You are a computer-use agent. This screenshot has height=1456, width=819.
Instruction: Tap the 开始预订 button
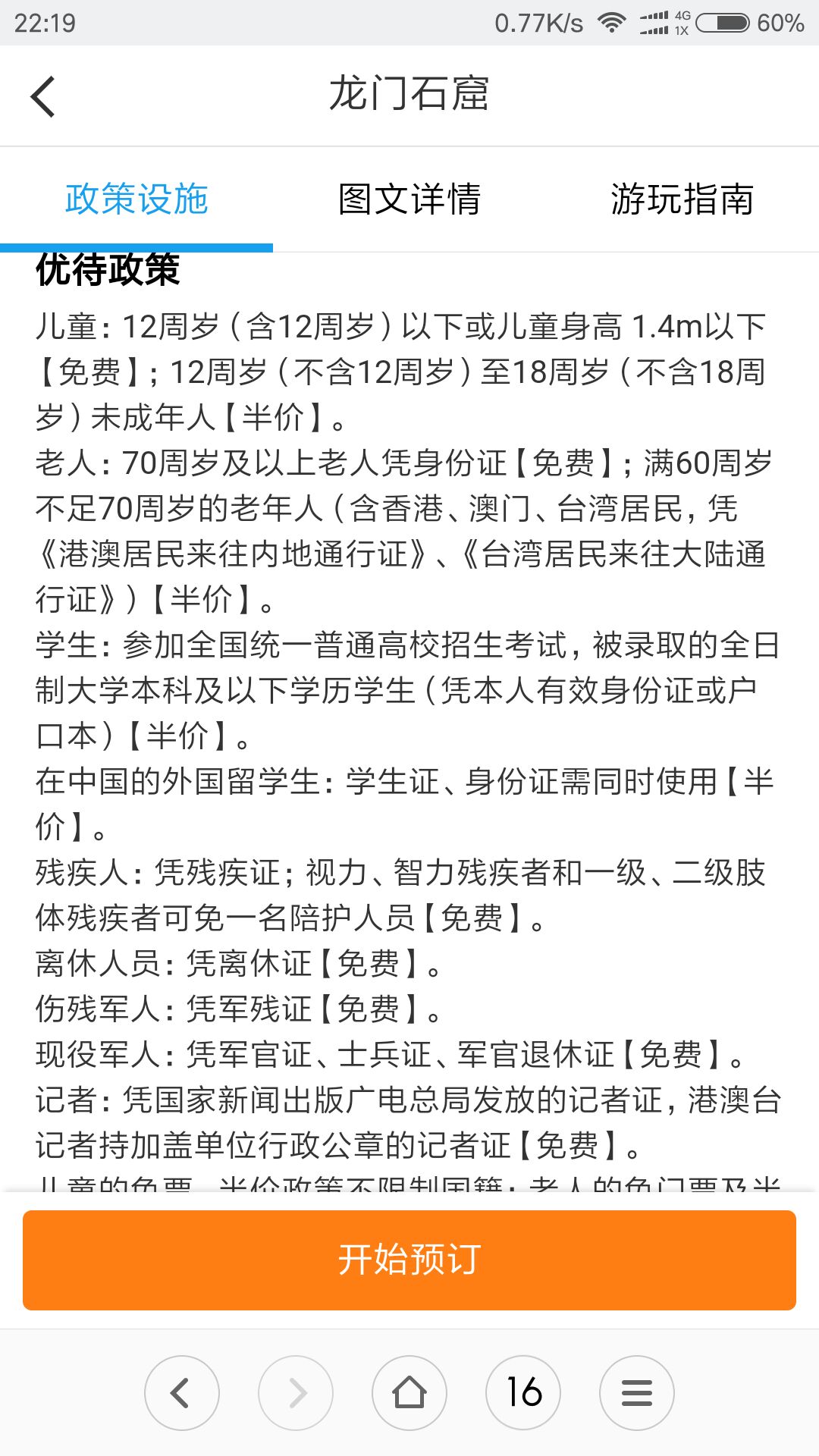409,1260
